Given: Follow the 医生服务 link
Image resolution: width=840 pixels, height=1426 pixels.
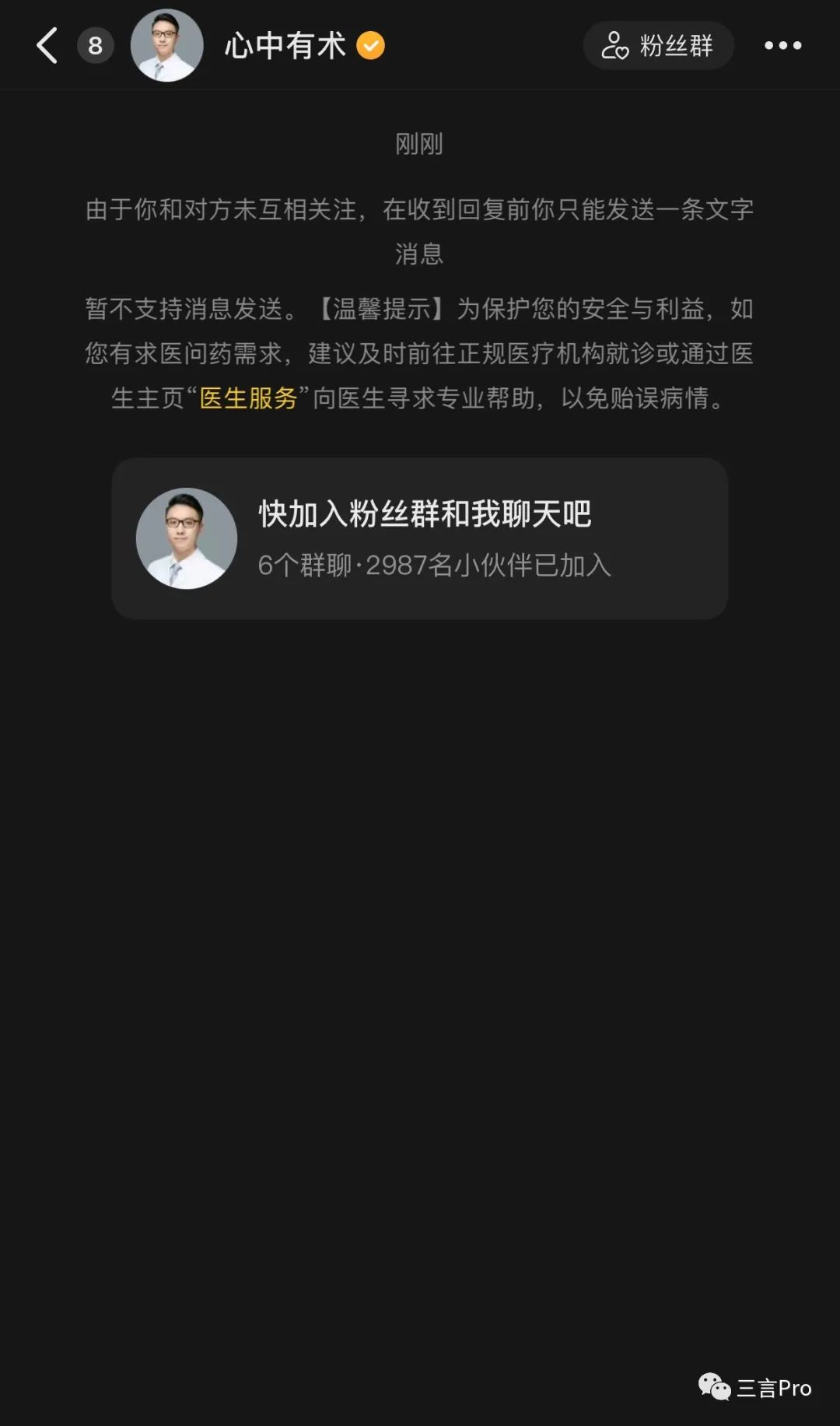Looking at the screenshot, I should [x=248, y=398].
